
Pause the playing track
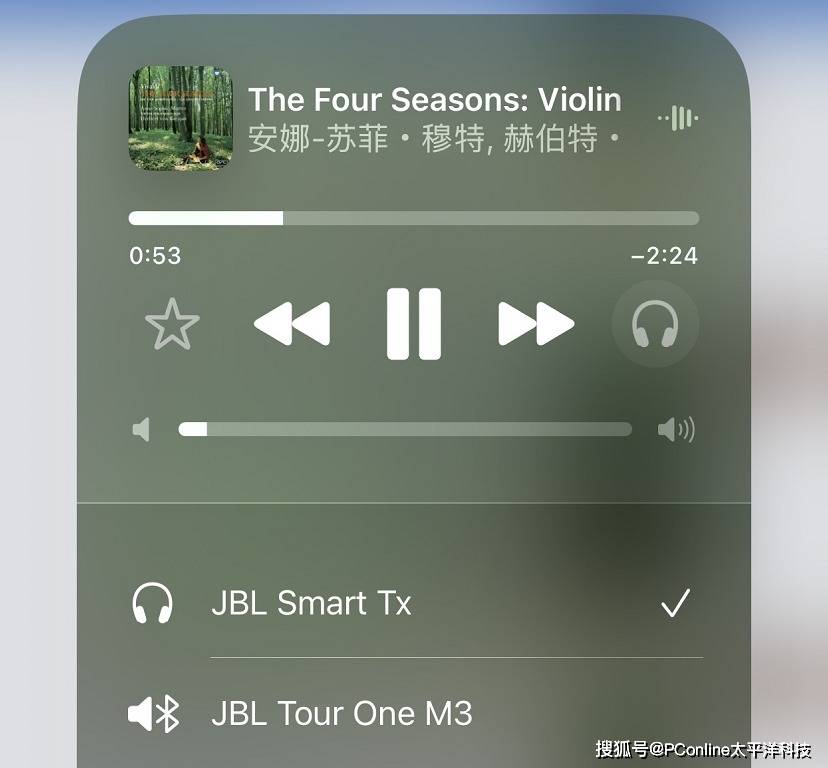[413, 323]
